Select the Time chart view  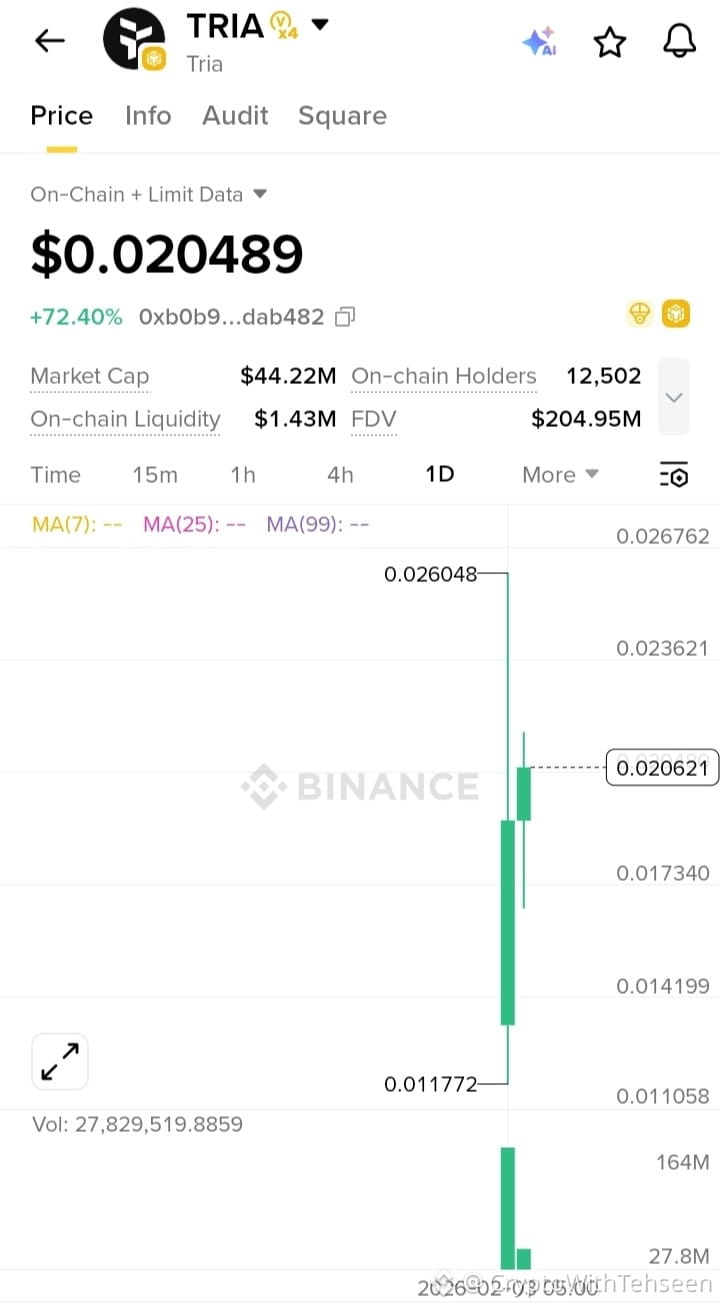click(56, 475)
